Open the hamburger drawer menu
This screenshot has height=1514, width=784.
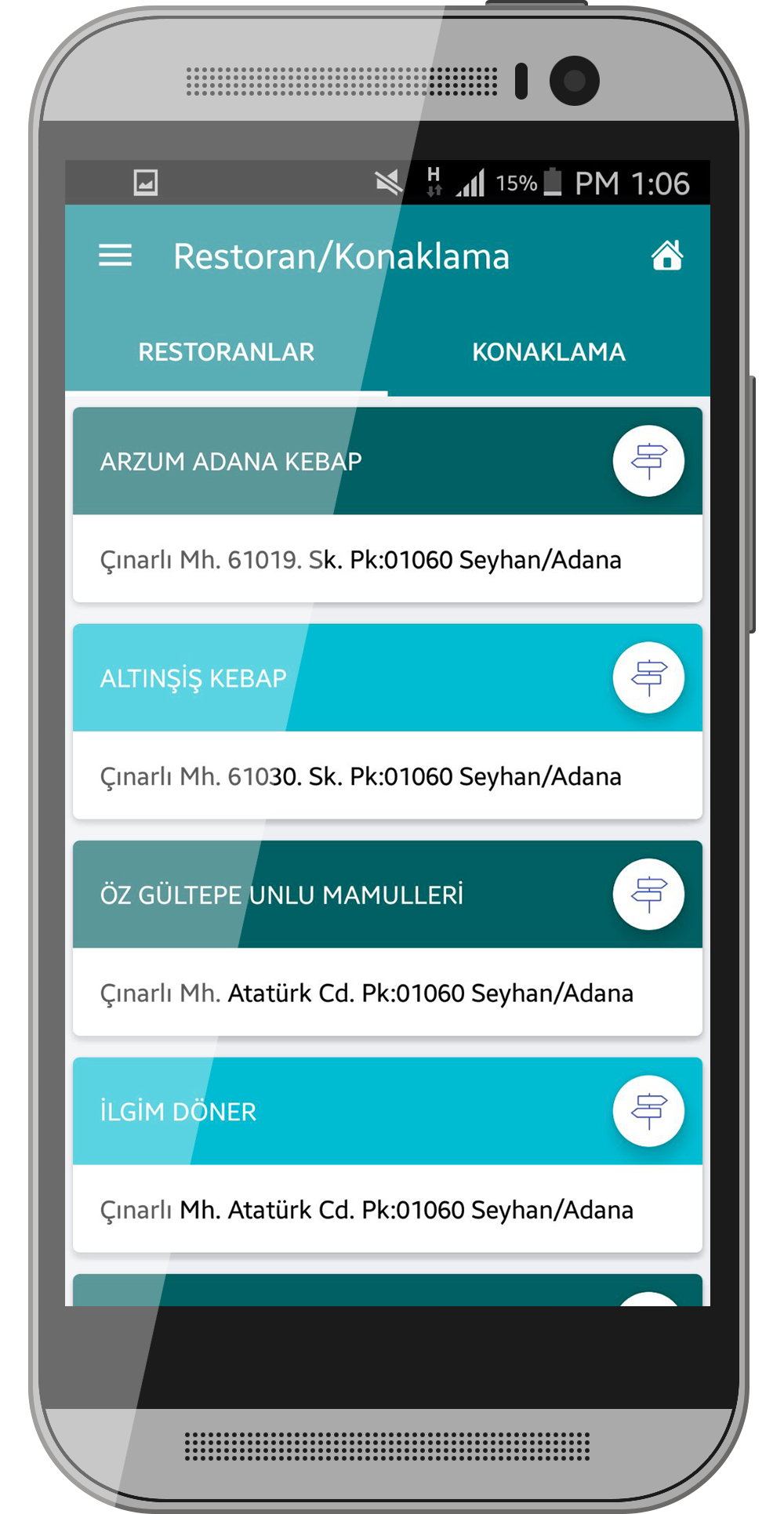coord(115,256)
